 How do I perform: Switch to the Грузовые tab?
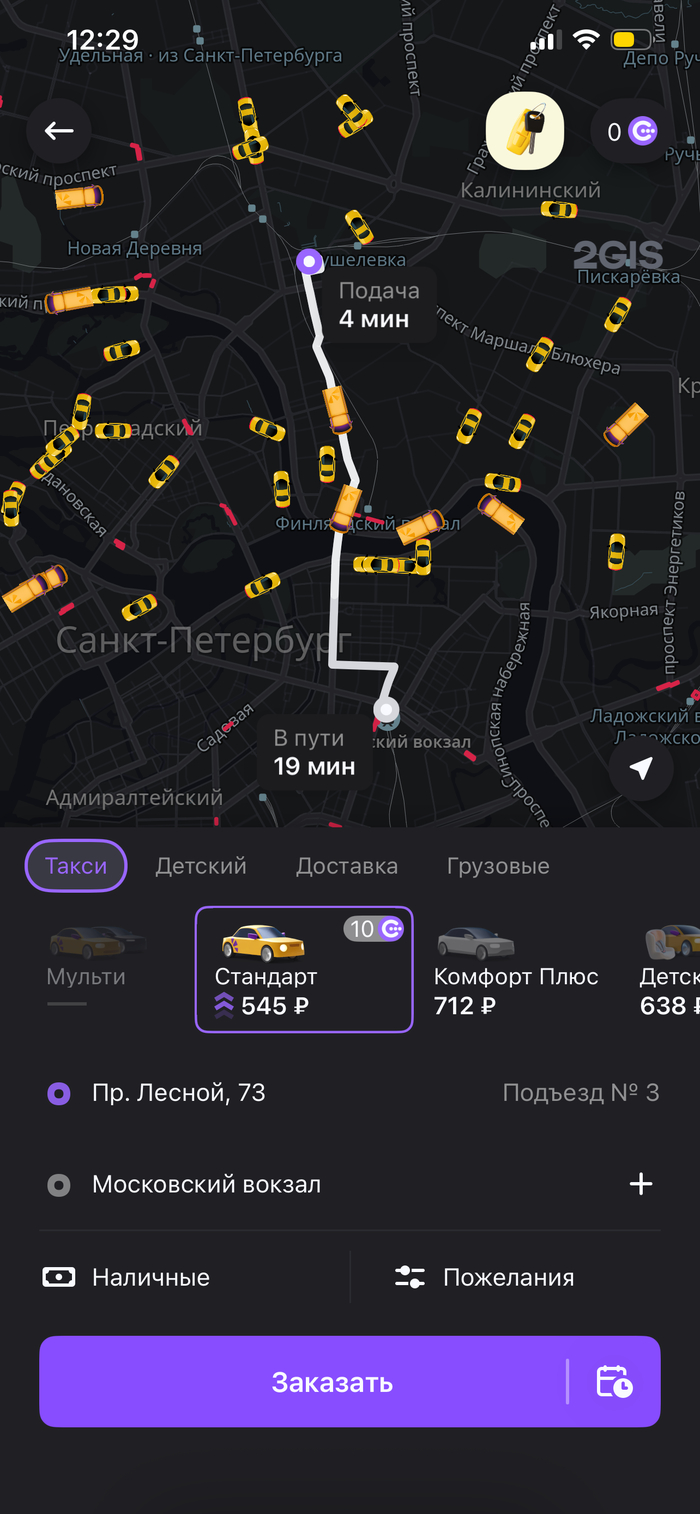tap(498, 866)
